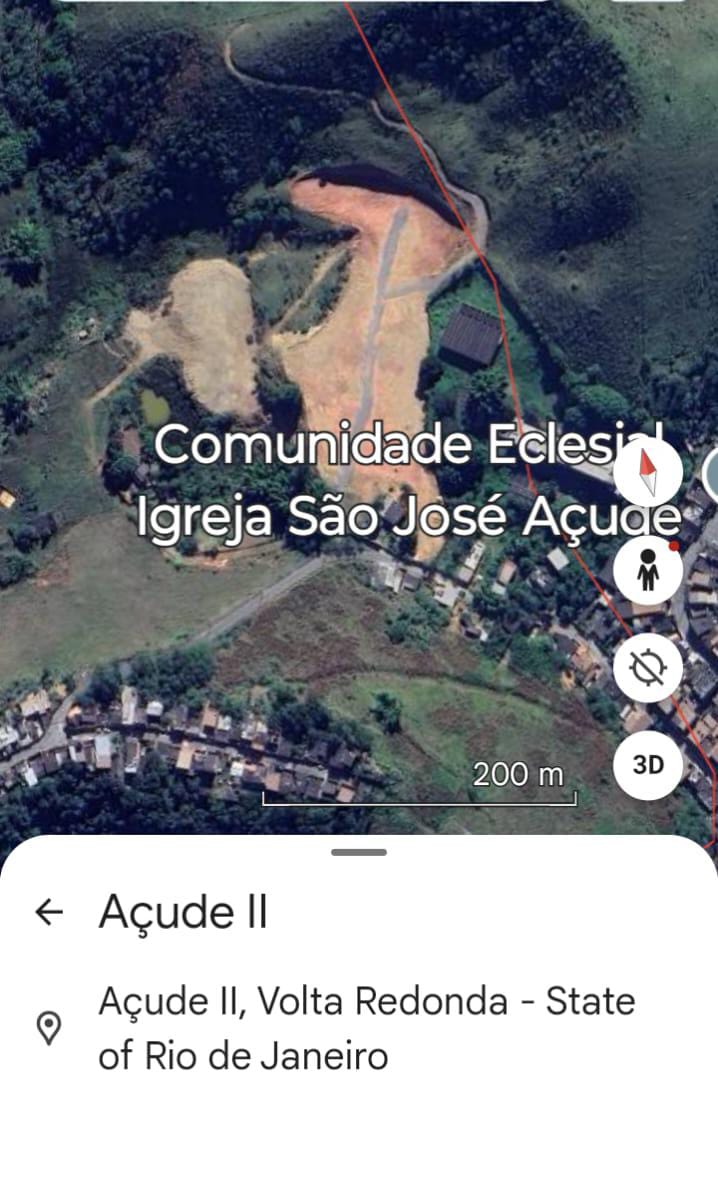The height and width of the screenshot is (1177, 718).
Task: Reset map orientation with the compass
Action: click(x=648, y=473)
